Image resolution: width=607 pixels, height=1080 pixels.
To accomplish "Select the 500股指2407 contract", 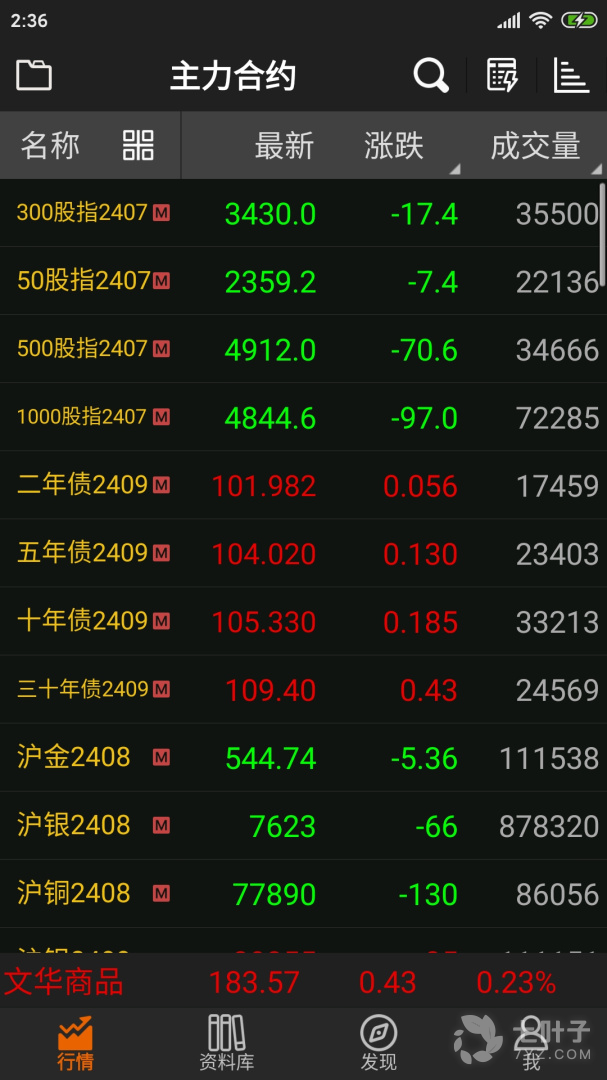I will [303, 349].
